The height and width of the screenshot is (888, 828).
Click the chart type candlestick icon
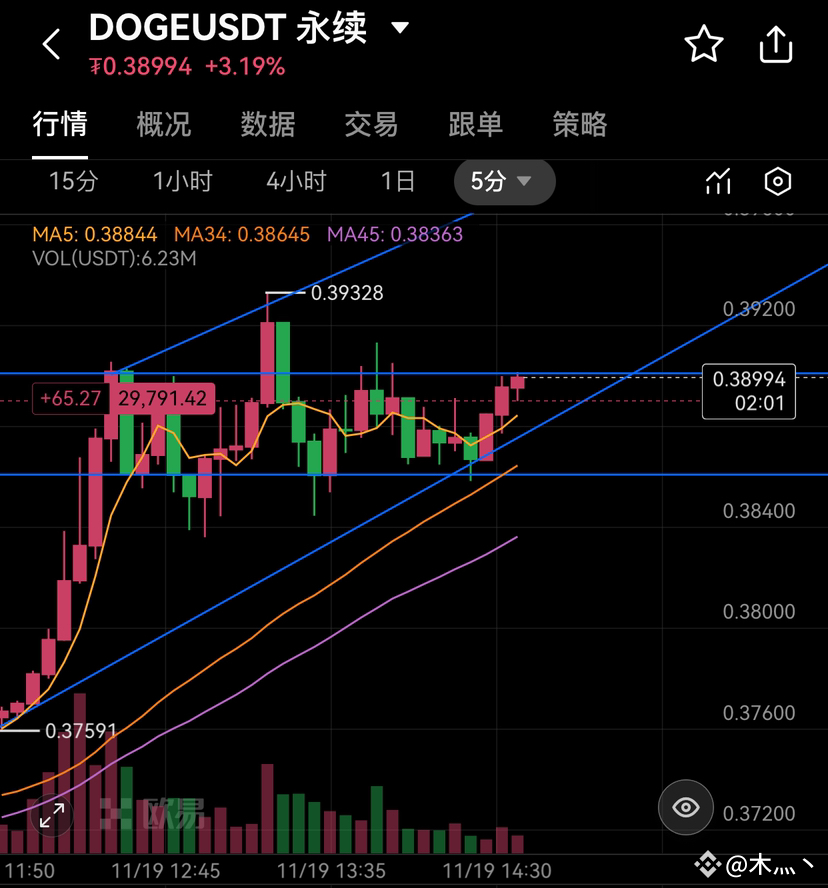[717, 182]
